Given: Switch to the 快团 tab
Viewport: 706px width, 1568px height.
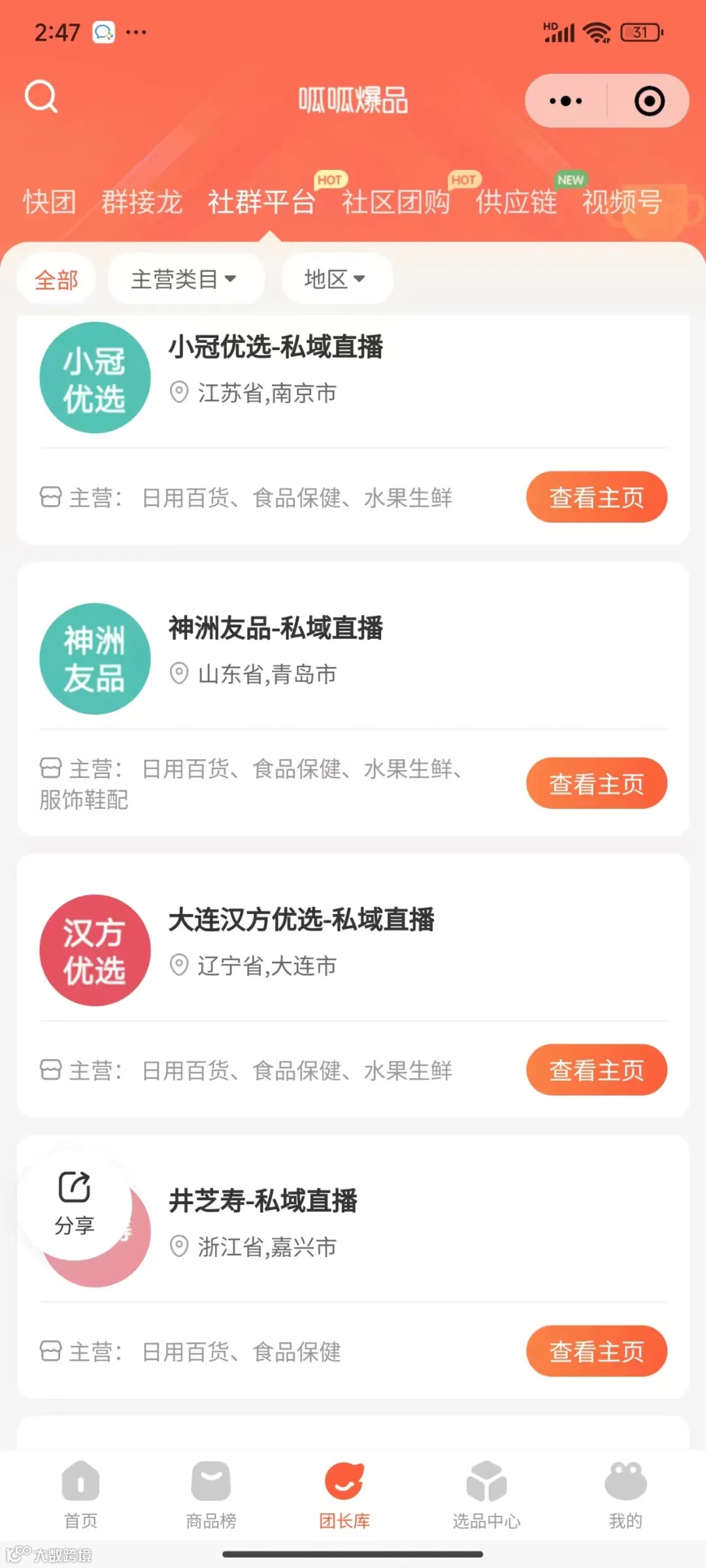Looking at the screenshot, I should [49, 203].
